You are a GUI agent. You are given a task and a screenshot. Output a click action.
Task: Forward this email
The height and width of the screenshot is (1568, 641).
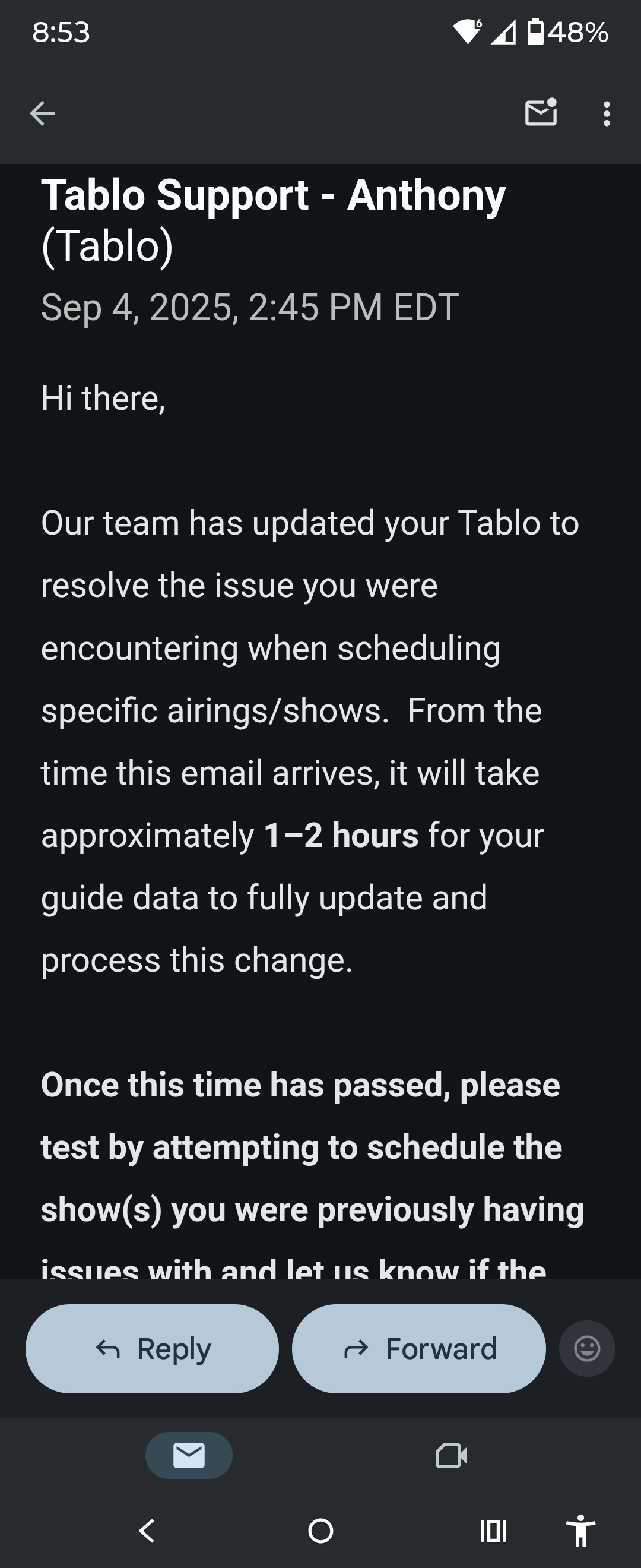(418, 1349)
